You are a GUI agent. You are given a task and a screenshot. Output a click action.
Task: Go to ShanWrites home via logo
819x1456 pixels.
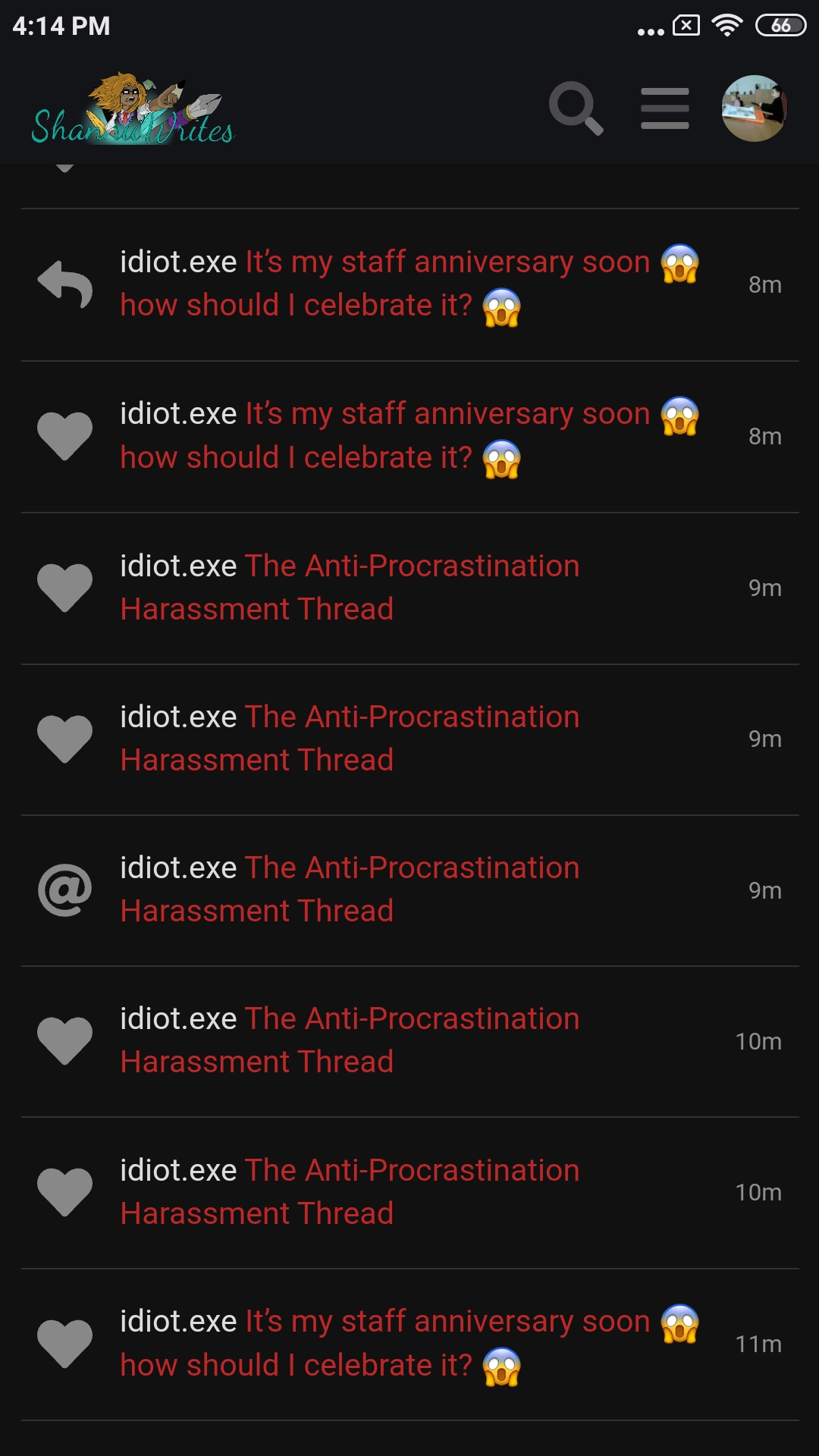click(133, 108)
